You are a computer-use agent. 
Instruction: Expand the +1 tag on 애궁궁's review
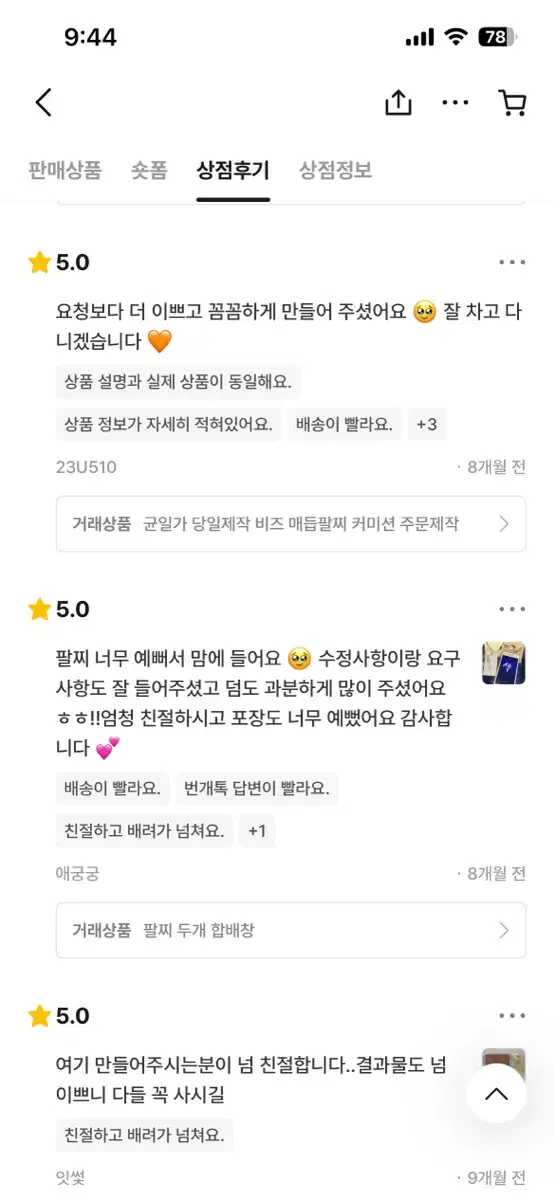257,831
